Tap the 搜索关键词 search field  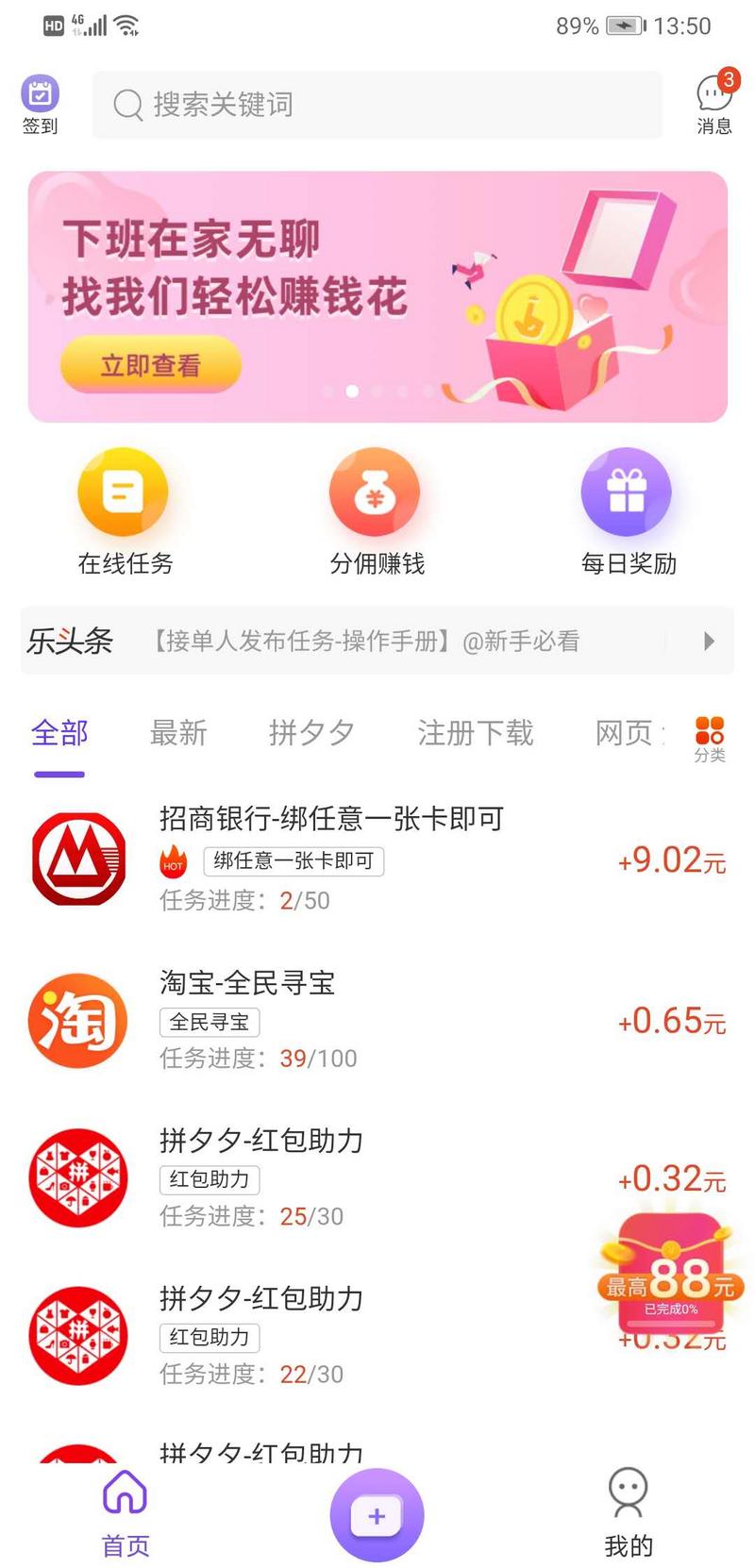coord(377,105)
